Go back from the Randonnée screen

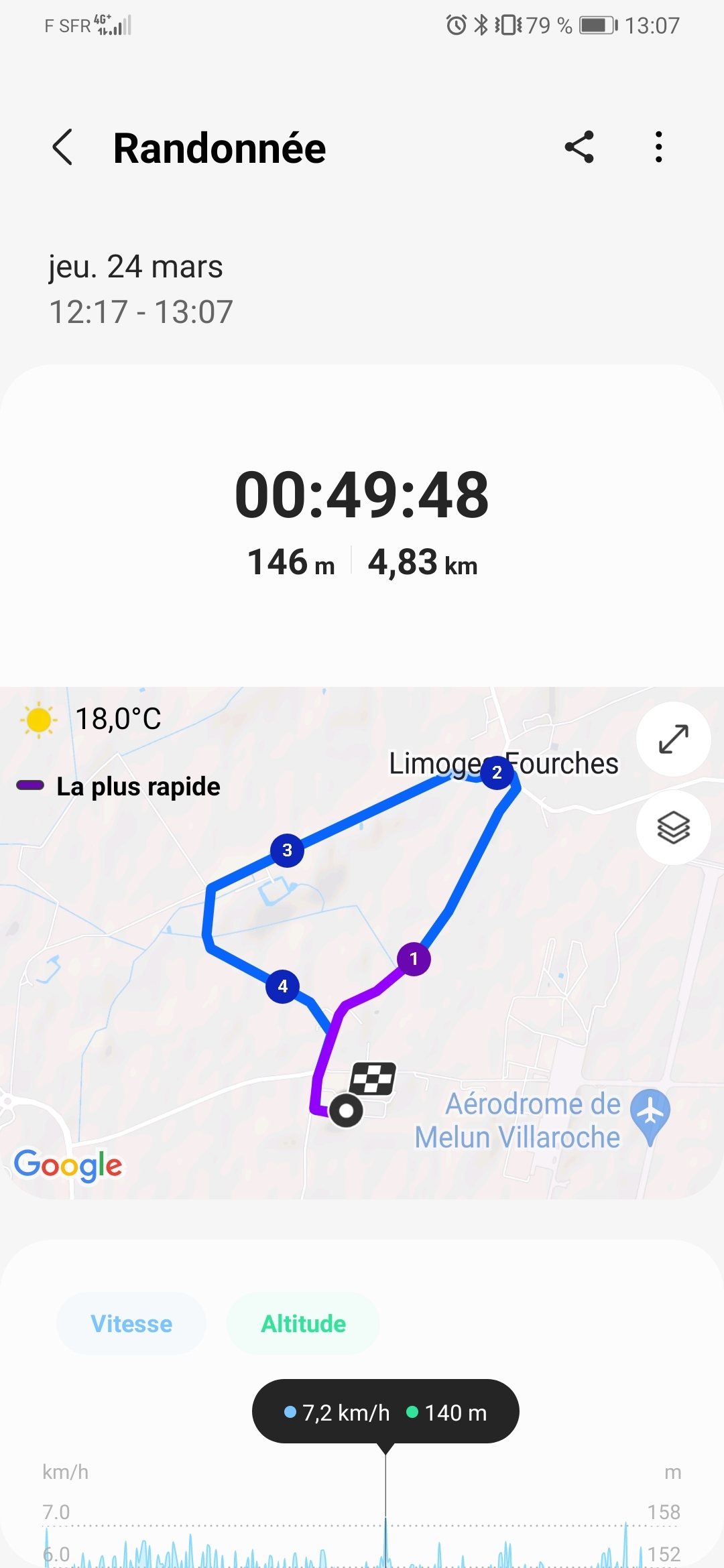[x=62, y=147]
